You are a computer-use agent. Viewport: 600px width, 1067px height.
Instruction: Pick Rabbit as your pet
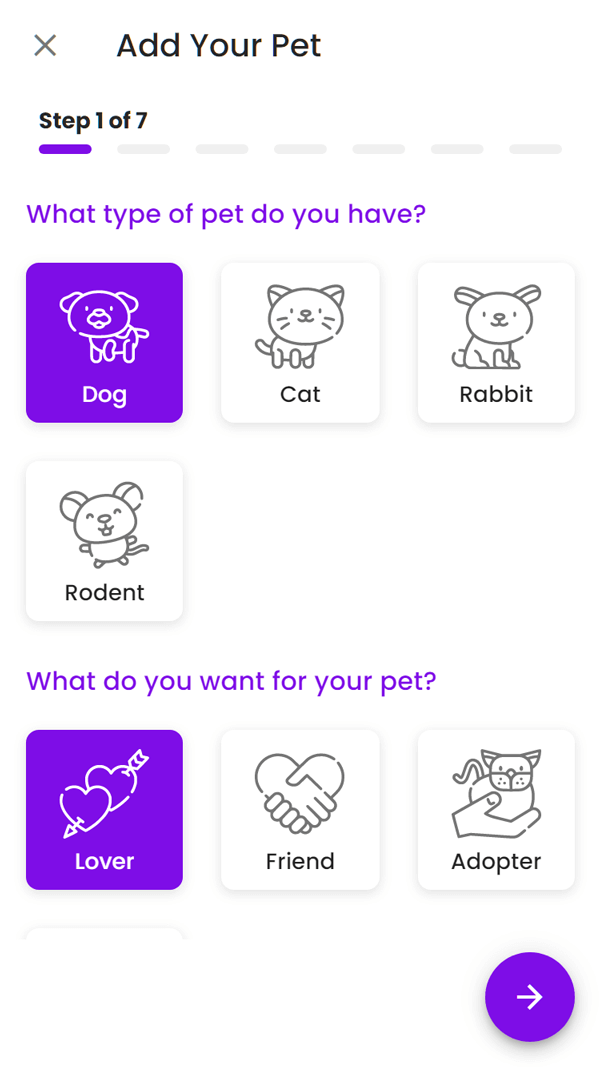click(496, 342)
